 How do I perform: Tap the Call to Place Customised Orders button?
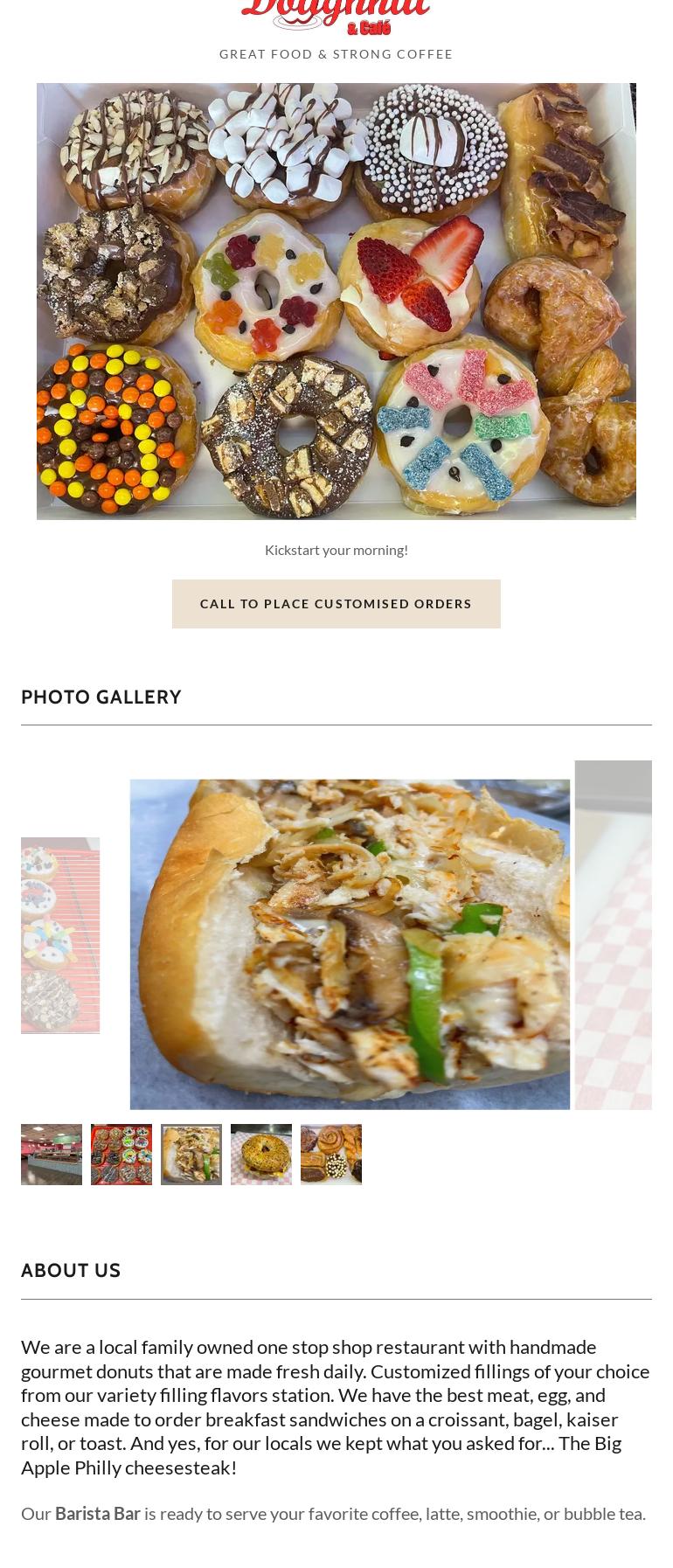336,604
